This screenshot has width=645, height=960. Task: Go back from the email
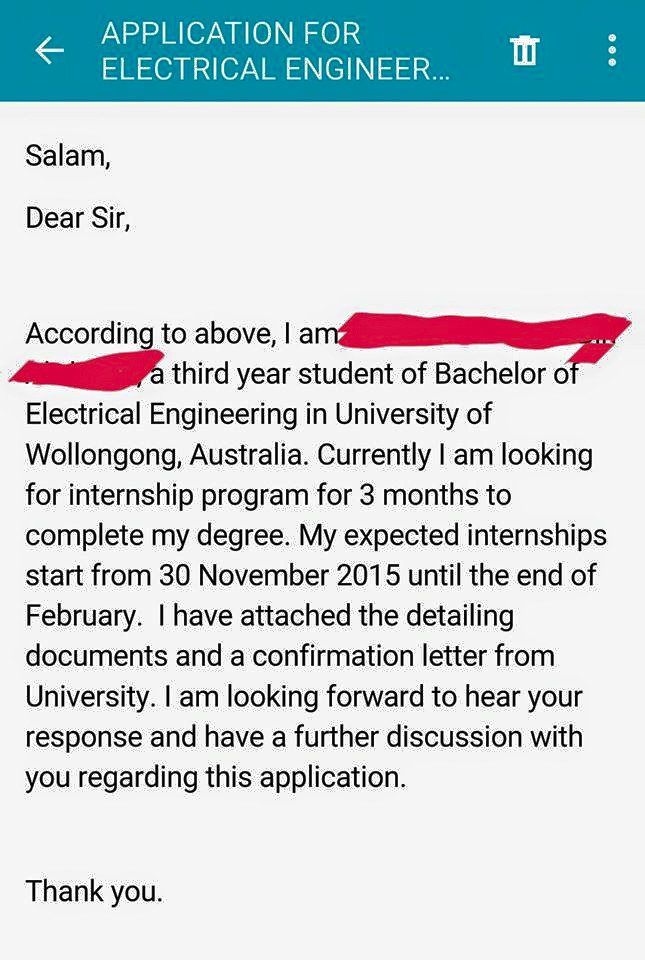49,51
